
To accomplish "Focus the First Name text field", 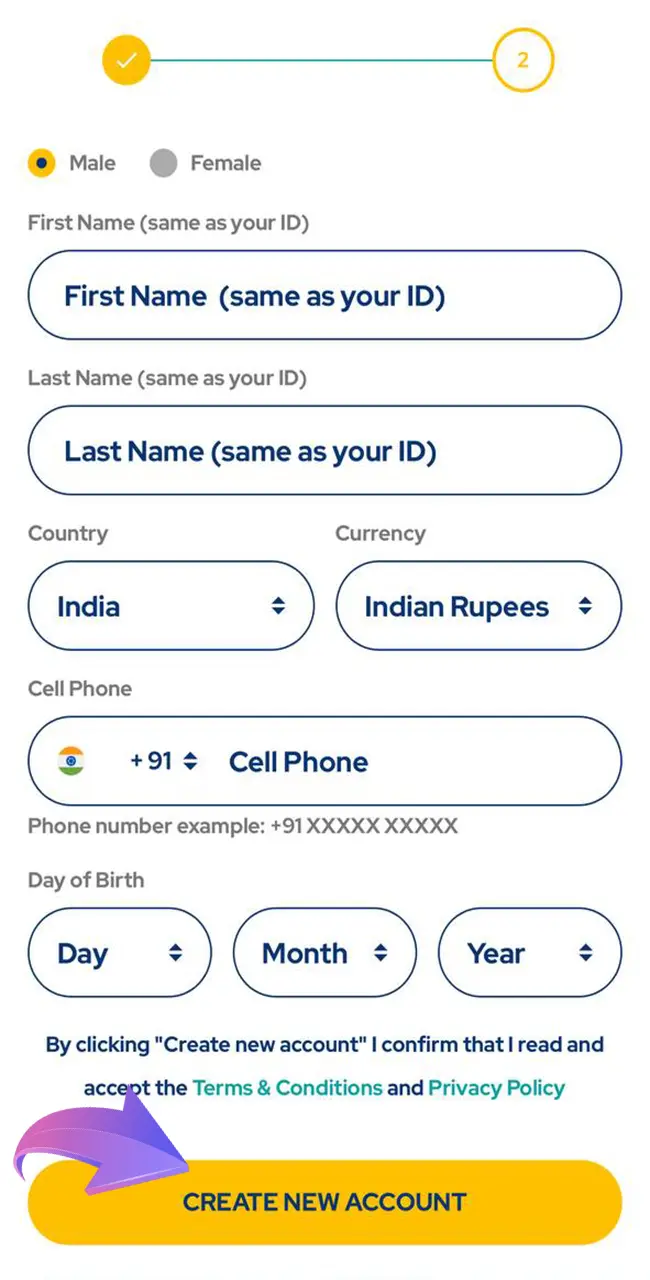I will 324,296.
